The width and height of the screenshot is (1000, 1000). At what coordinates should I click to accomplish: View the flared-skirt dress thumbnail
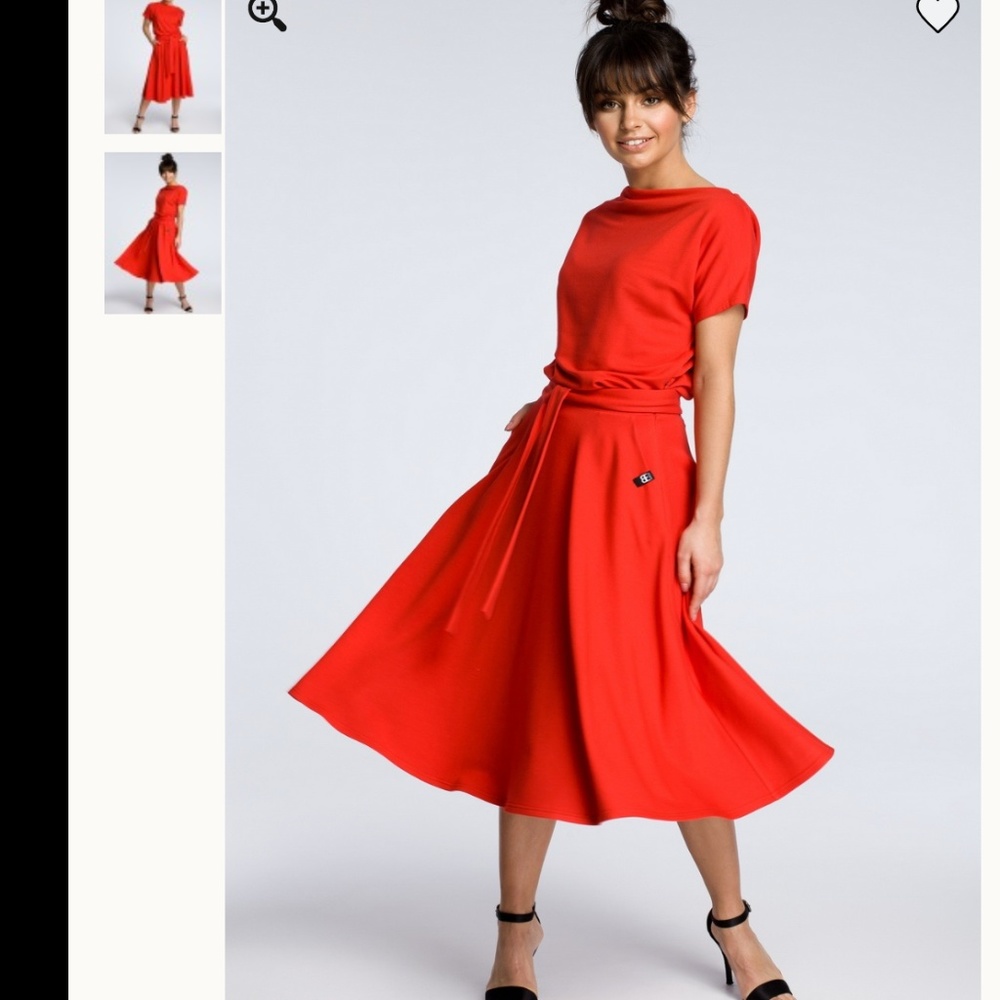[162, 233]
